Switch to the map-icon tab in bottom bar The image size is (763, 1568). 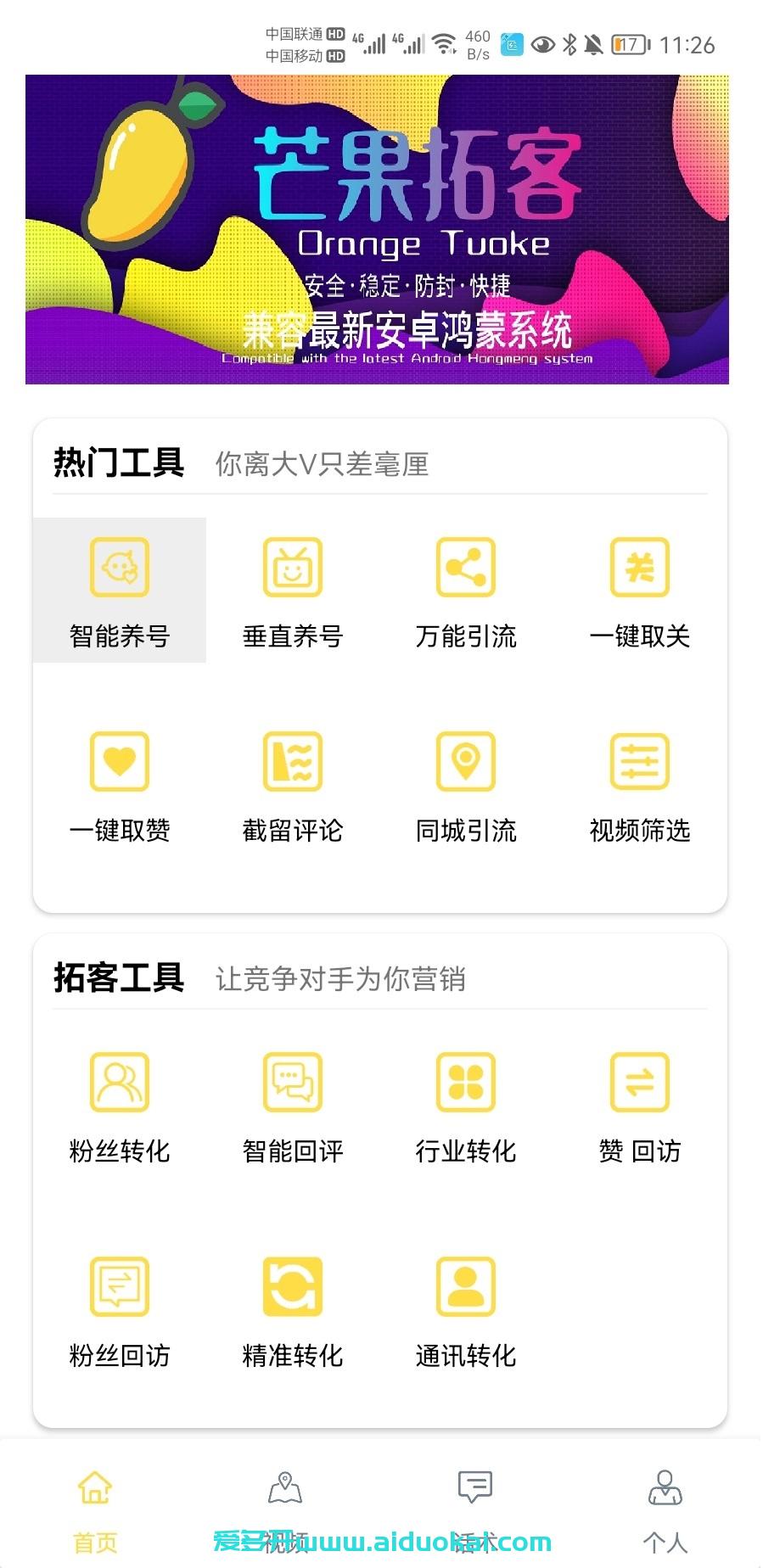pyautogui.click(x=285, y=1511)
